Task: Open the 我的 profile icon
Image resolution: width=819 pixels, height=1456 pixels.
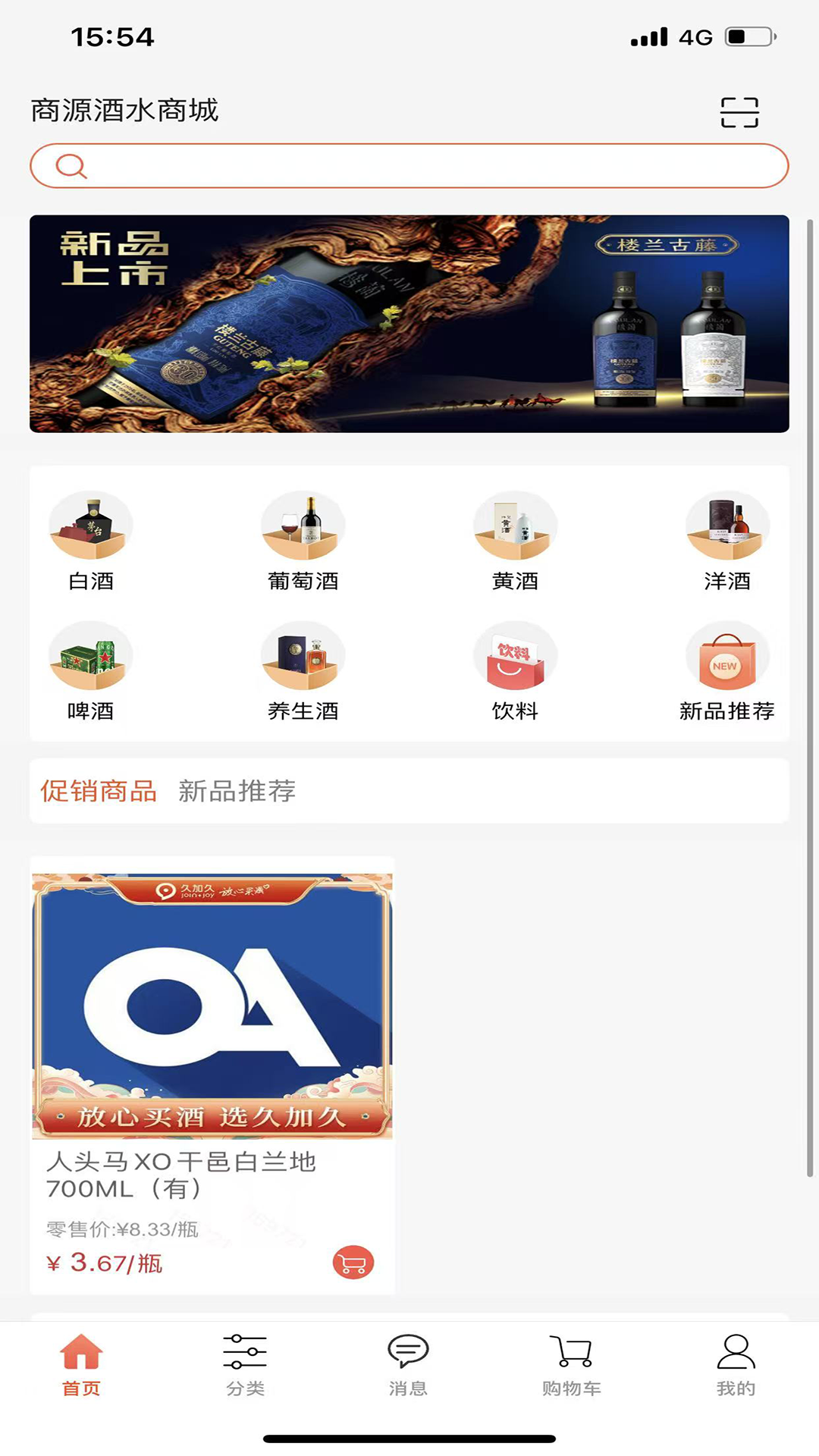Action: coord(734,1365)
